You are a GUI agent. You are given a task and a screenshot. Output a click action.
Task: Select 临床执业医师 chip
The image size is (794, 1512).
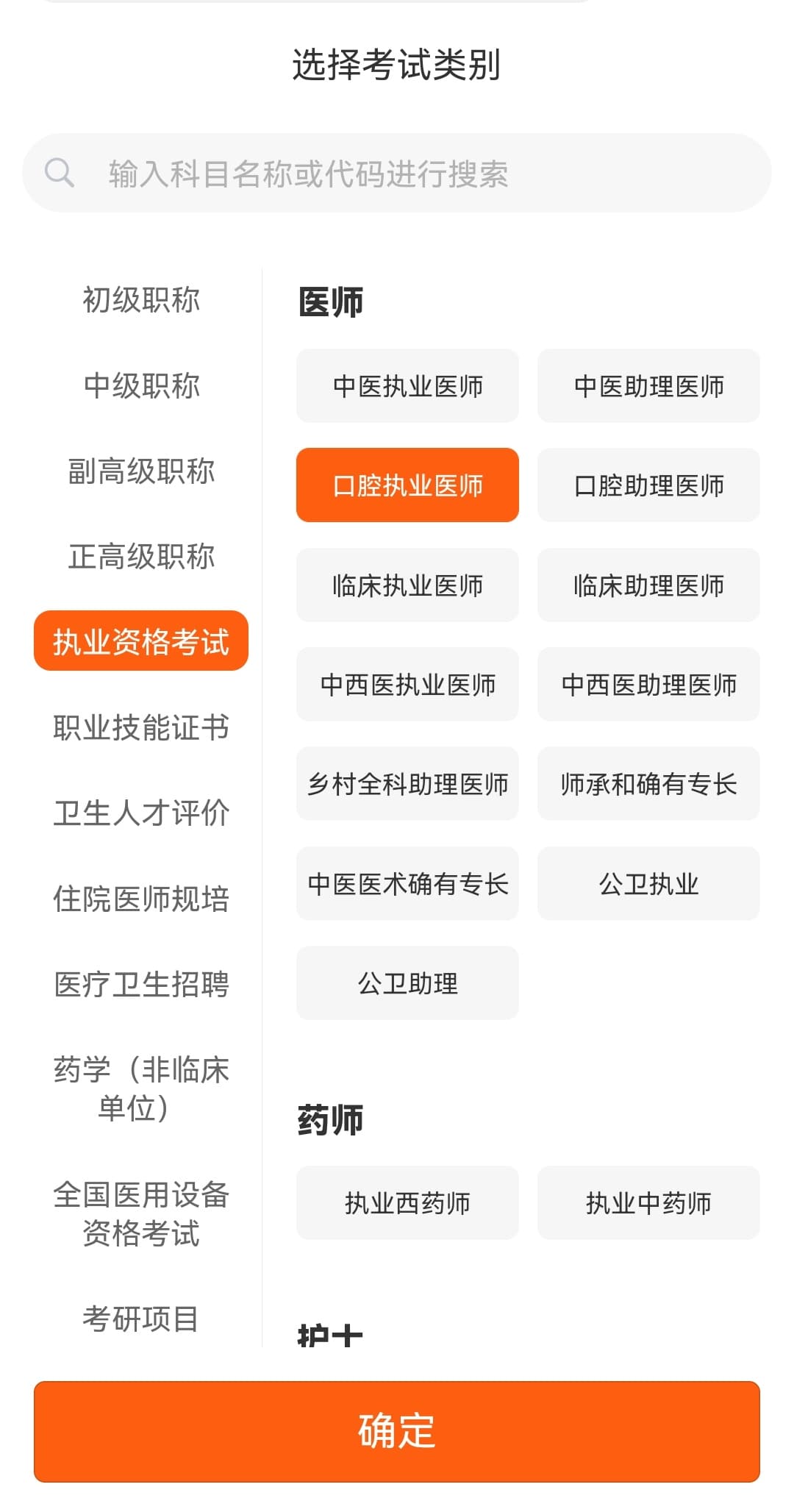[407, 585]
